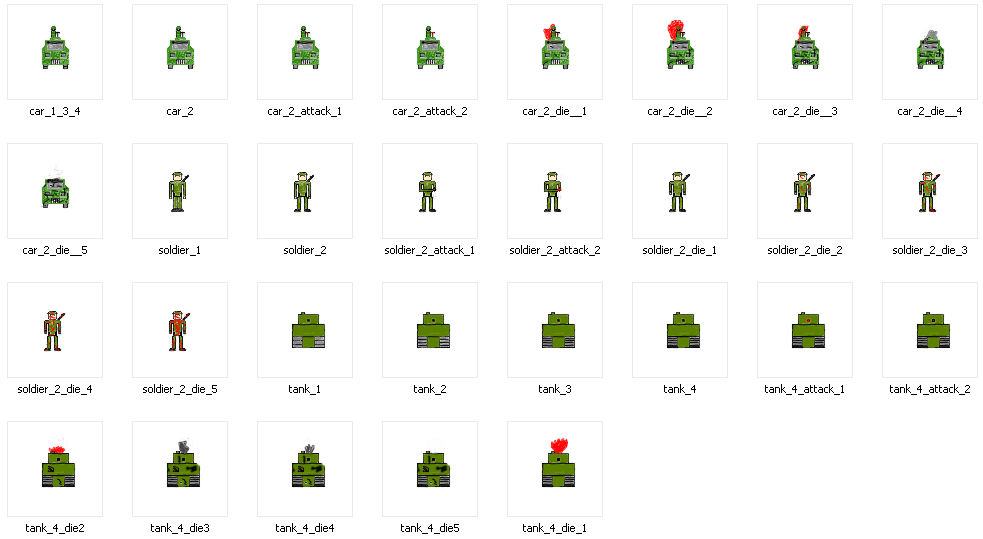The width and height of the screenshot is (983, 539).
Task: Open the car_1_3_4 image file
Action: point(55,52)
